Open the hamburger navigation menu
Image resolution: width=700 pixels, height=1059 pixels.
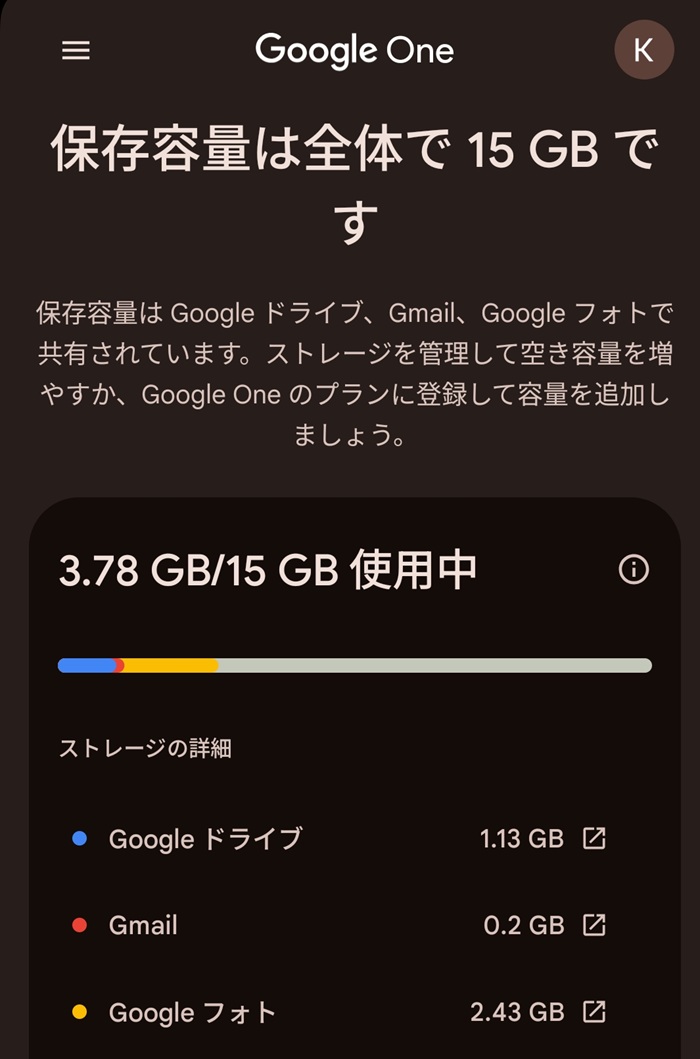(x=76, y=51)
